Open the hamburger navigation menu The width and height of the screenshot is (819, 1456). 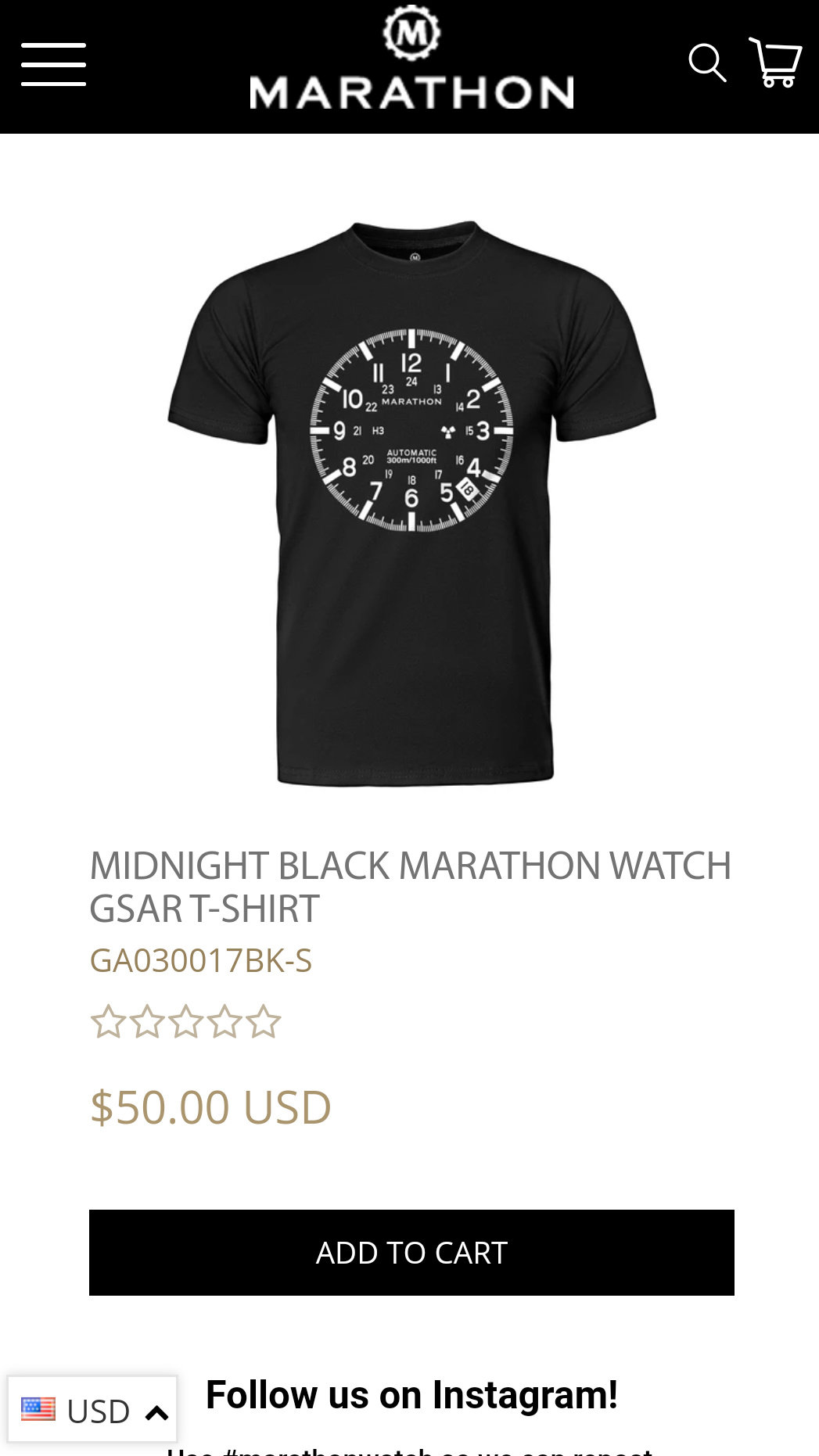tap(53, 65)
